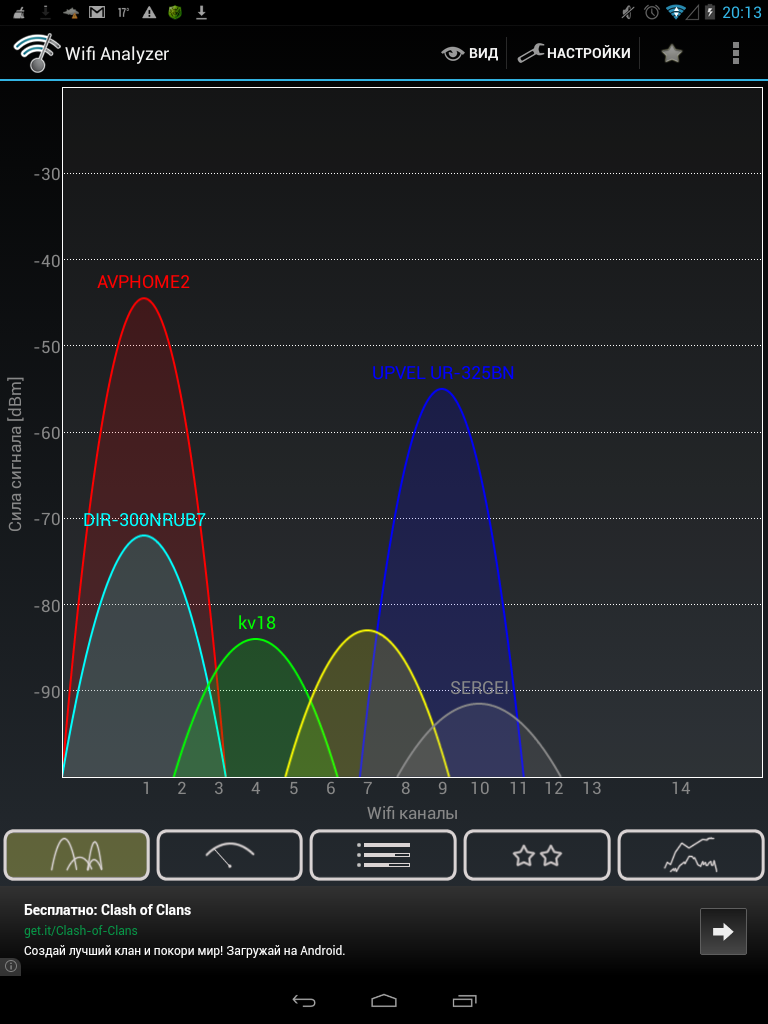
Task: Switch to the access point list view
Action: [x=383, y=855]
